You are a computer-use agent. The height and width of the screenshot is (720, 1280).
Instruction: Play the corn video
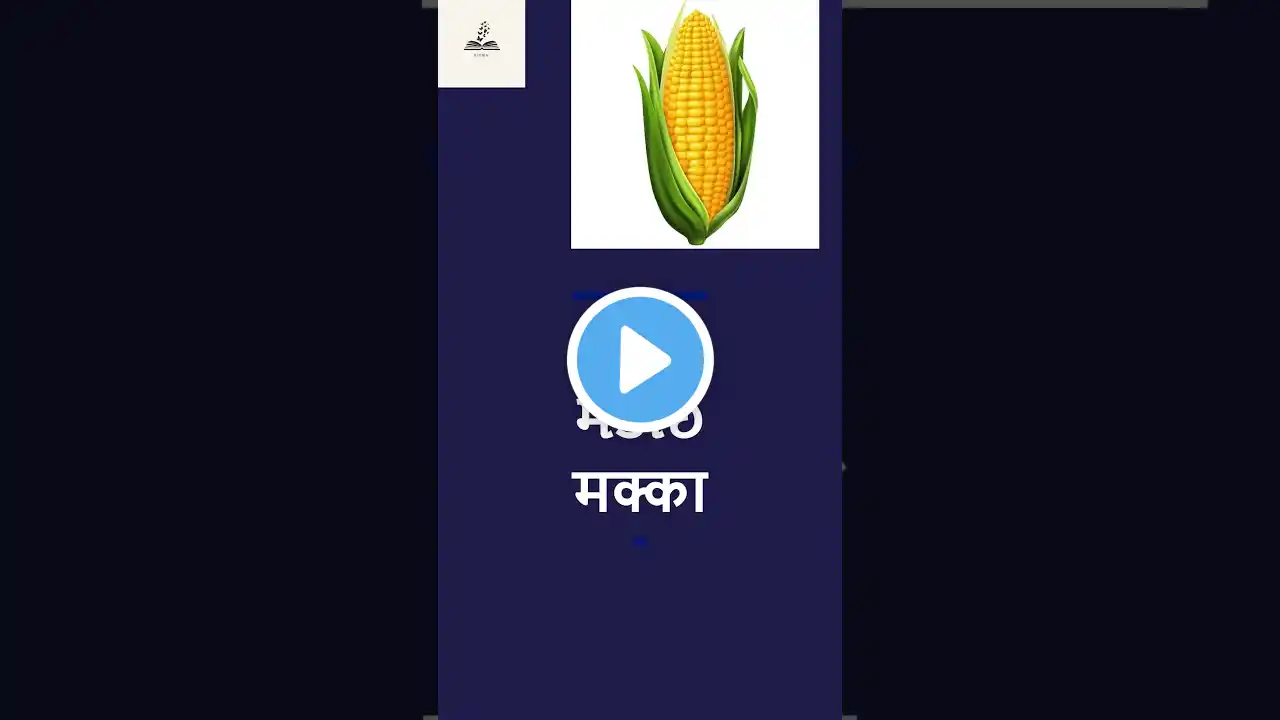(x=640, y=360)
